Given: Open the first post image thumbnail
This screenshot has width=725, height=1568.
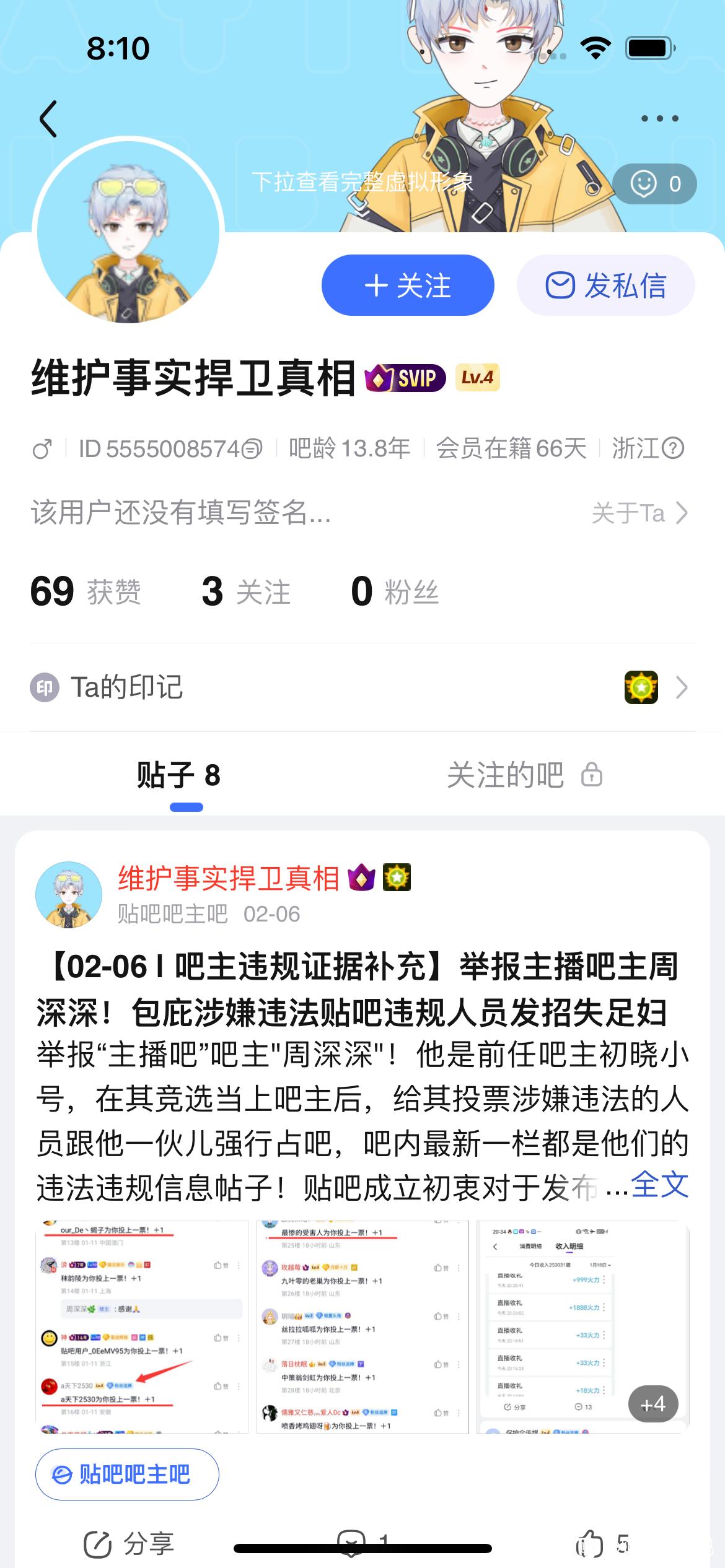Looking at the screenshot, I should 143,1326.
